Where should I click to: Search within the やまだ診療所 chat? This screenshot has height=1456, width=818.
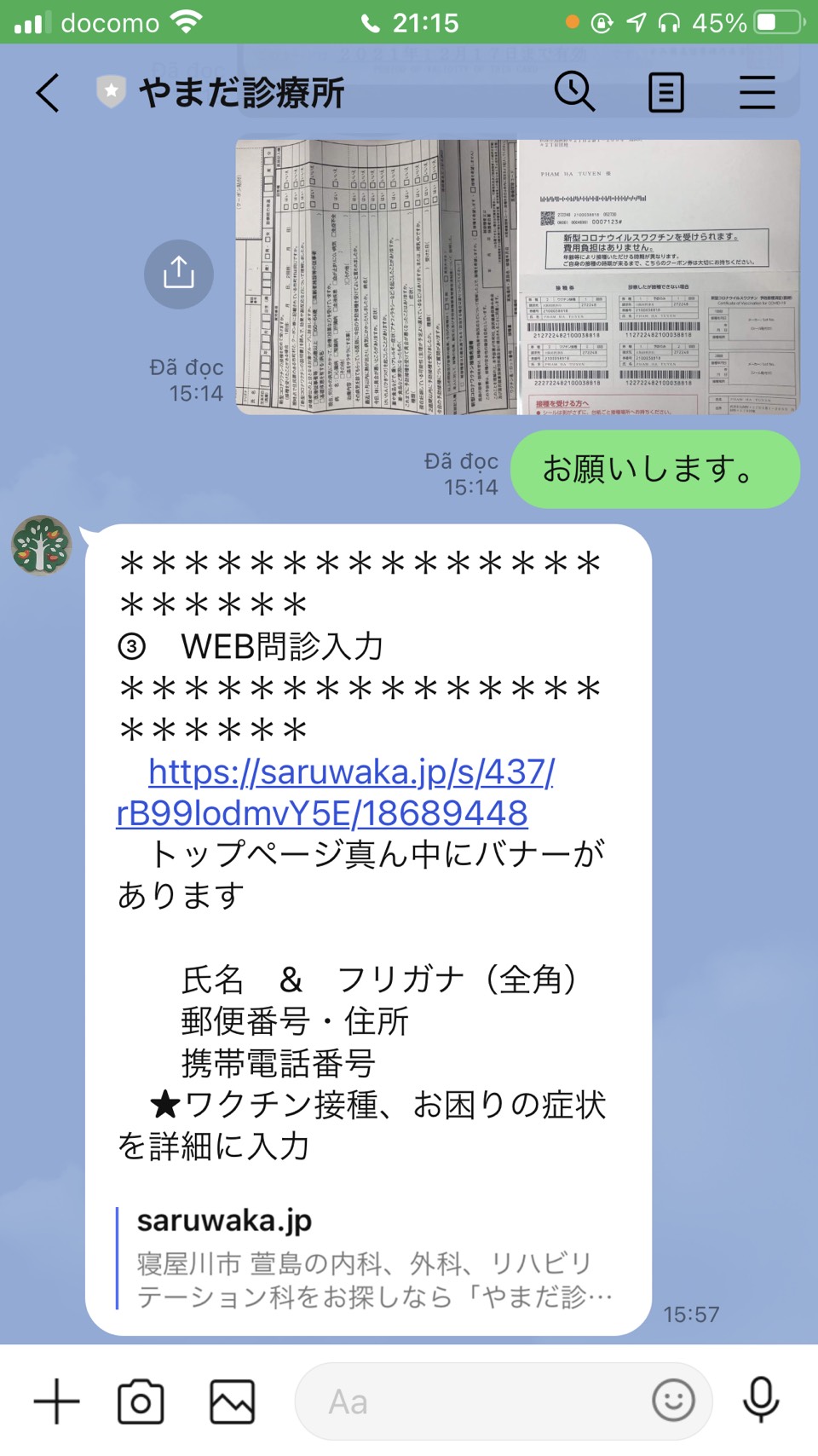575,91
